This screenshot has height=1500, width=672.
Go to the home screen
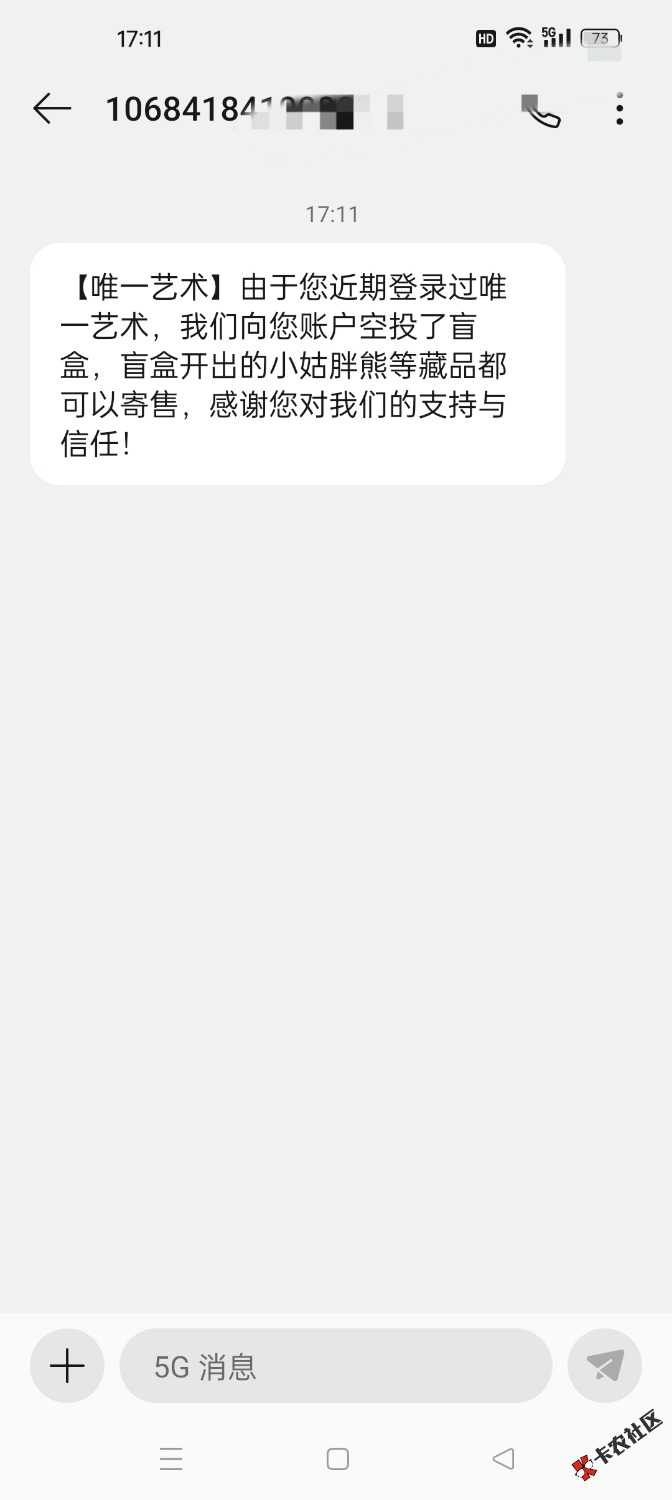338,1459
